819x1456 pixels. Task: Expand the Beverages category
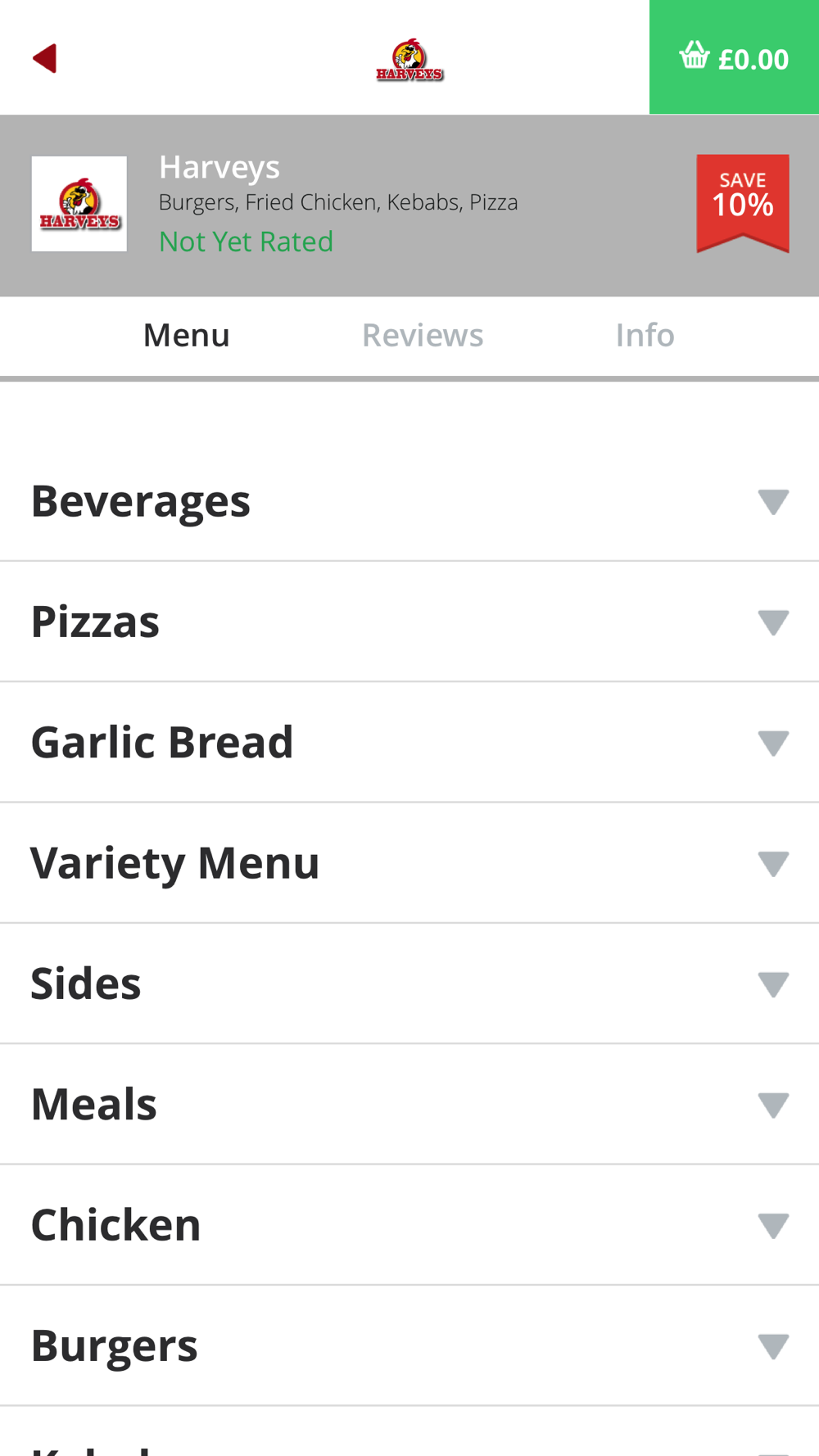pyautogui.click(x=409, y=501)
